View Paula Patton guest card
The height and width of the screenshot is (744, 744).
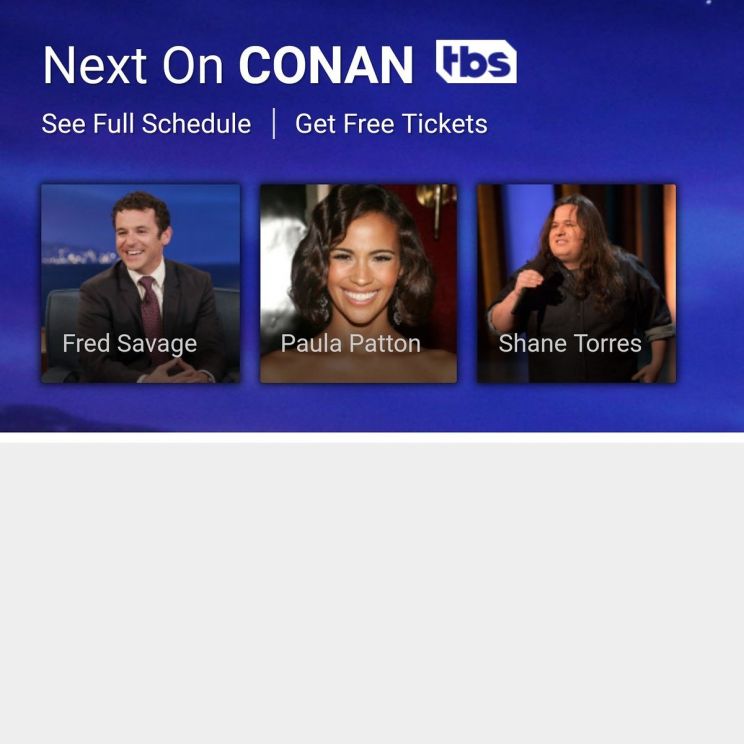point(358,283)
